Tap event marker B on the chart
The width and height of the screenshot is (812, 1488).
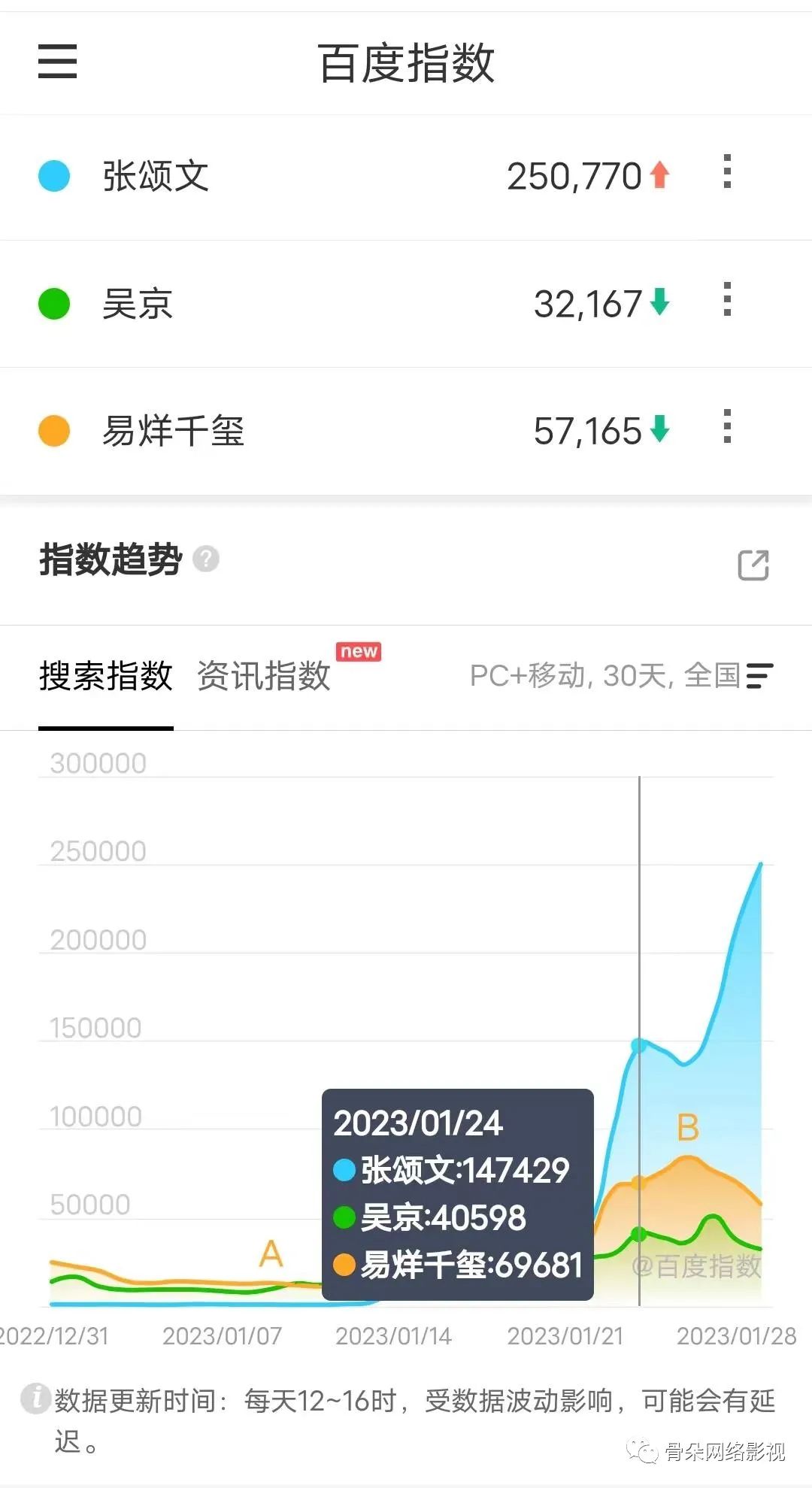pos(688,1128)
